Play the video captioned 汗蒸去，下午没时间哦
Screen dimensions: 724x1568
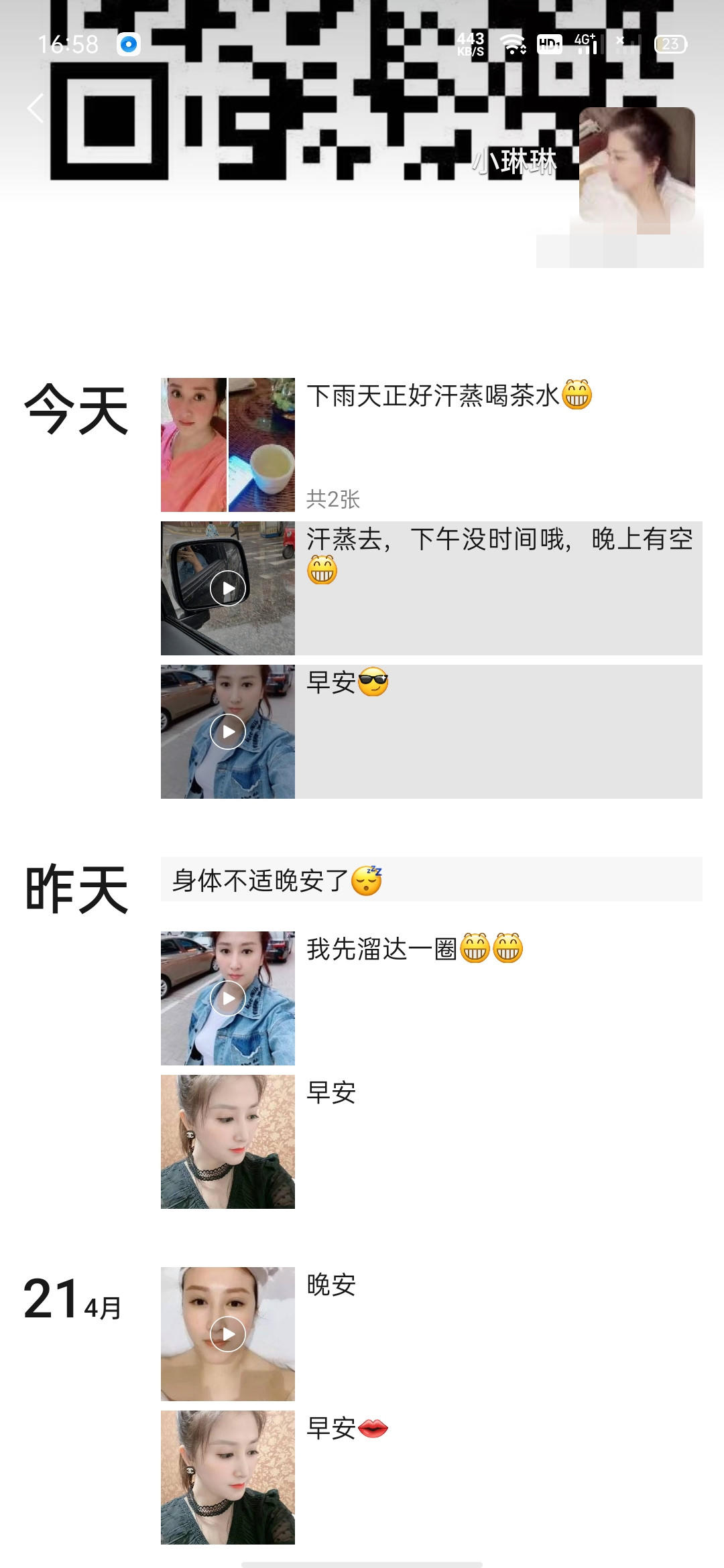(228, 588)
